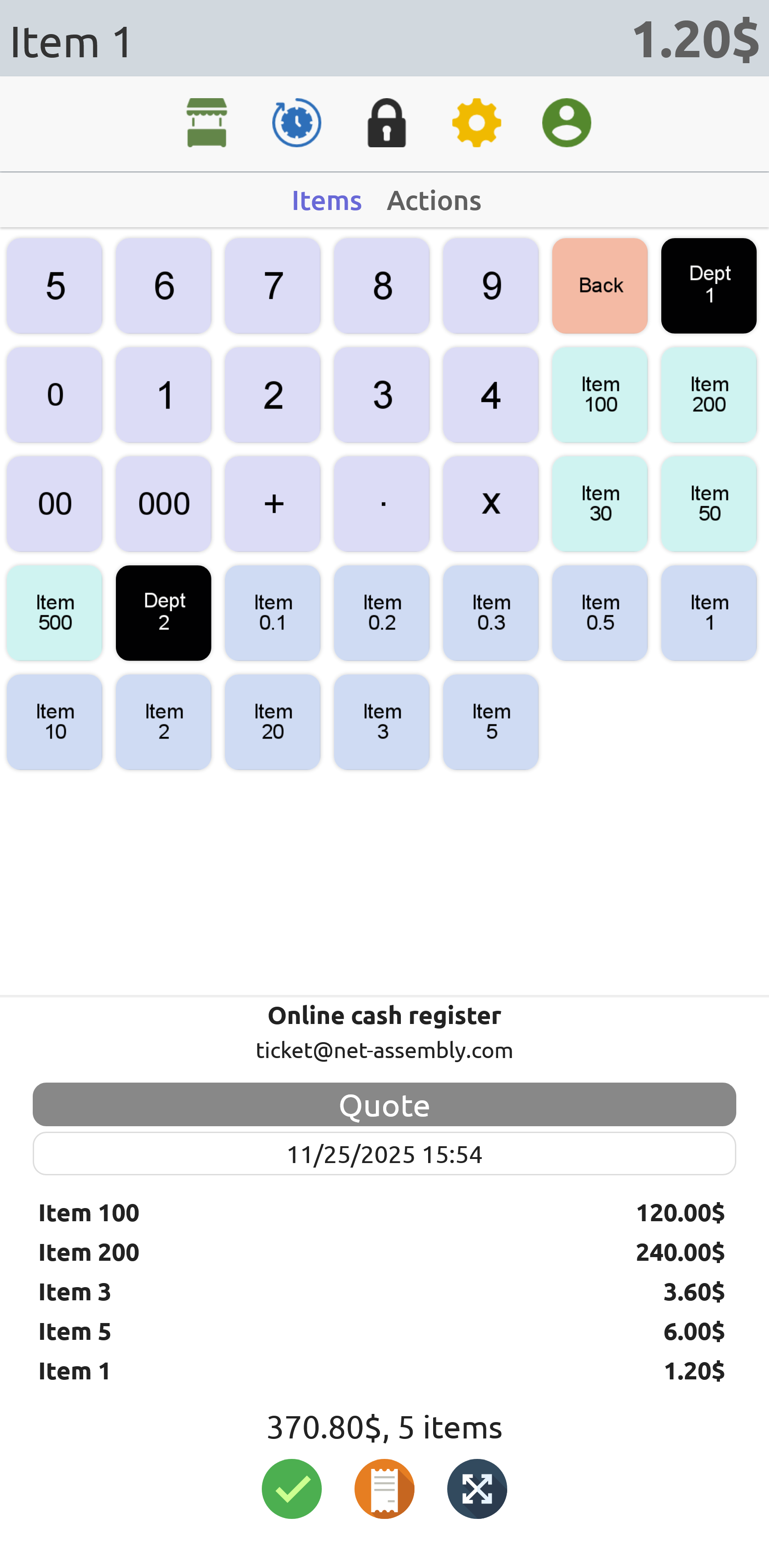This screenshot has width=769, height=1568.
Task: Choose the Dept 2 button
Action: click(164, 612)
